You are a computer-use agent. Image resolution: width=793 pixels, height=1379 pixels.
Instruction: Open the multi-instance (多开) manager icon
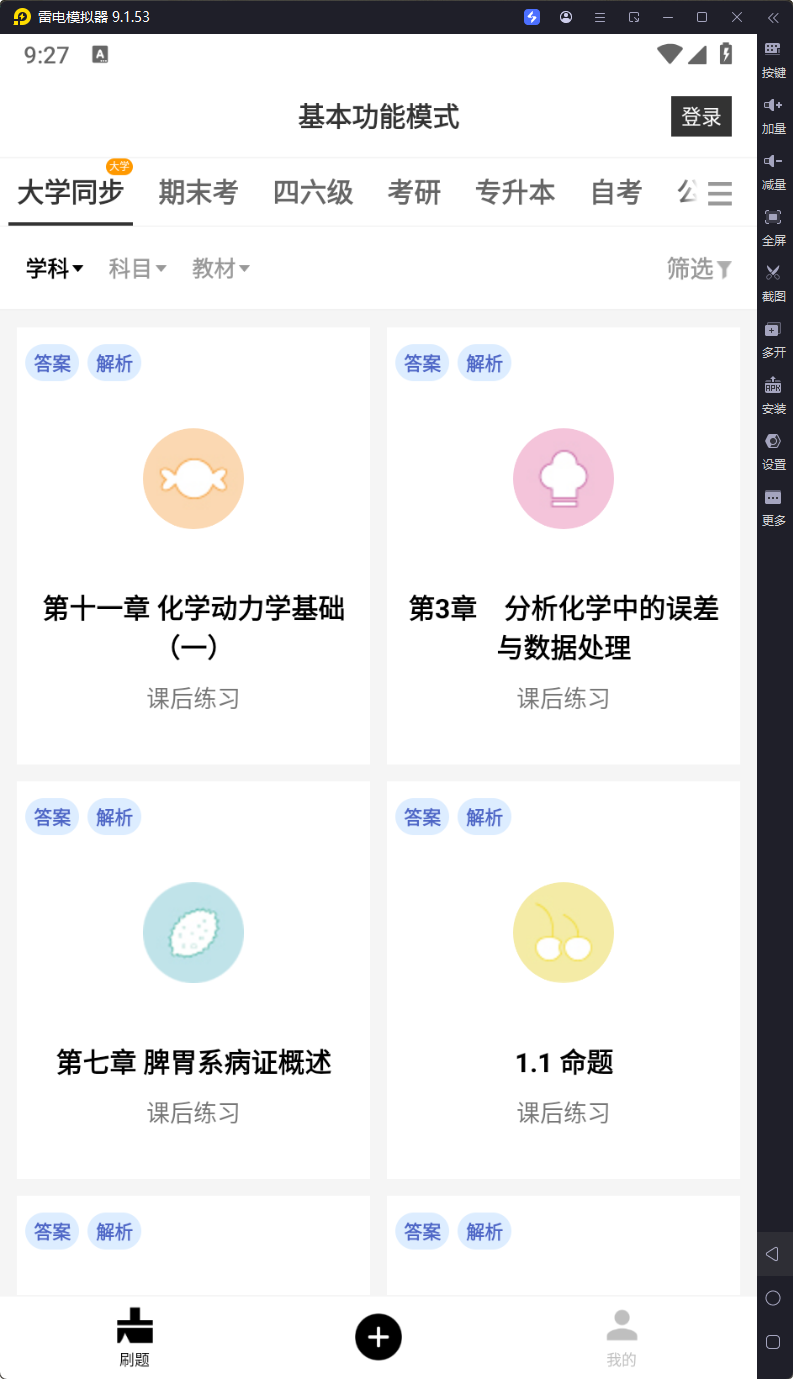(774, 337)
